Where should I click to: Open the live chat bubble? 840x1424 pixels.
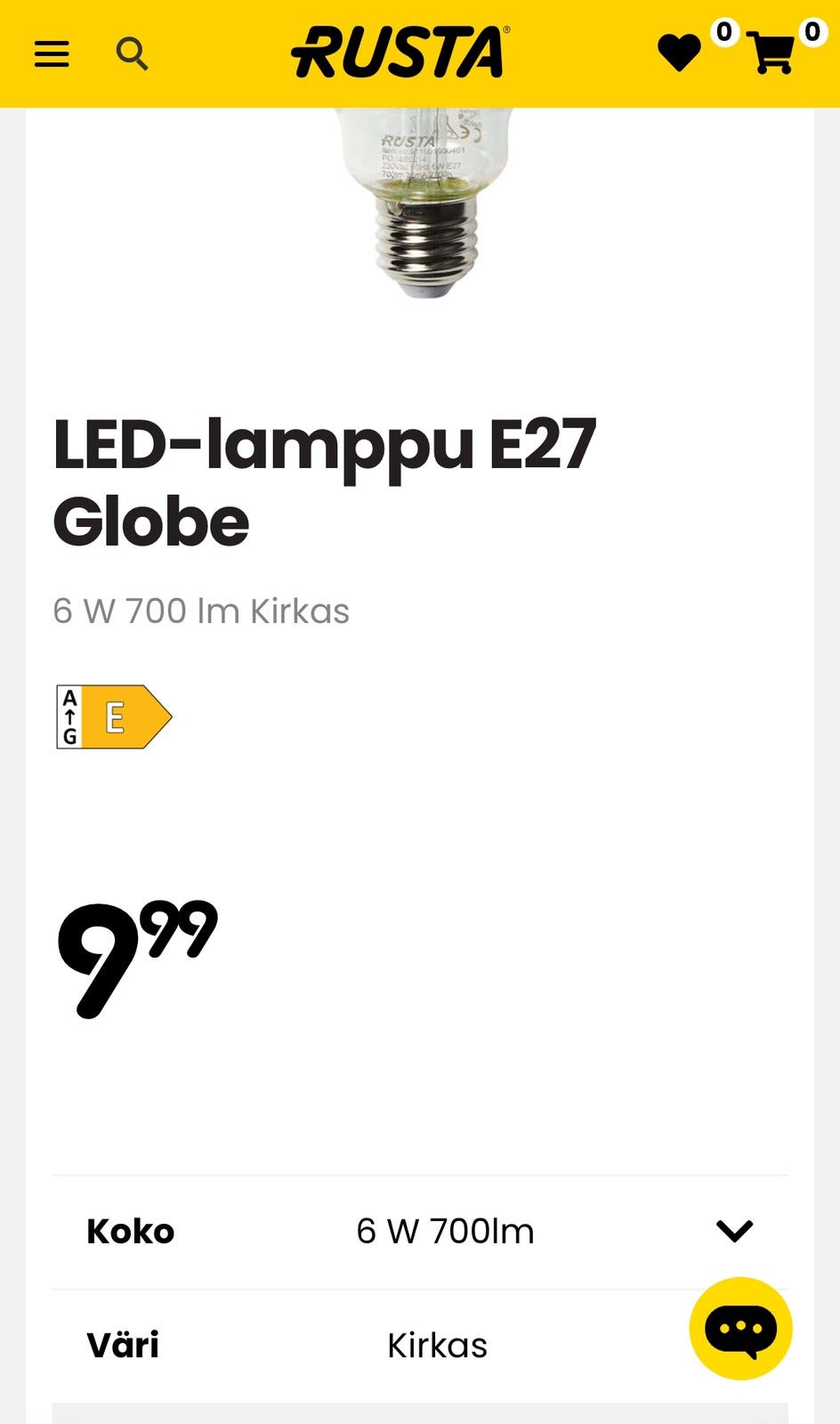740,1329
